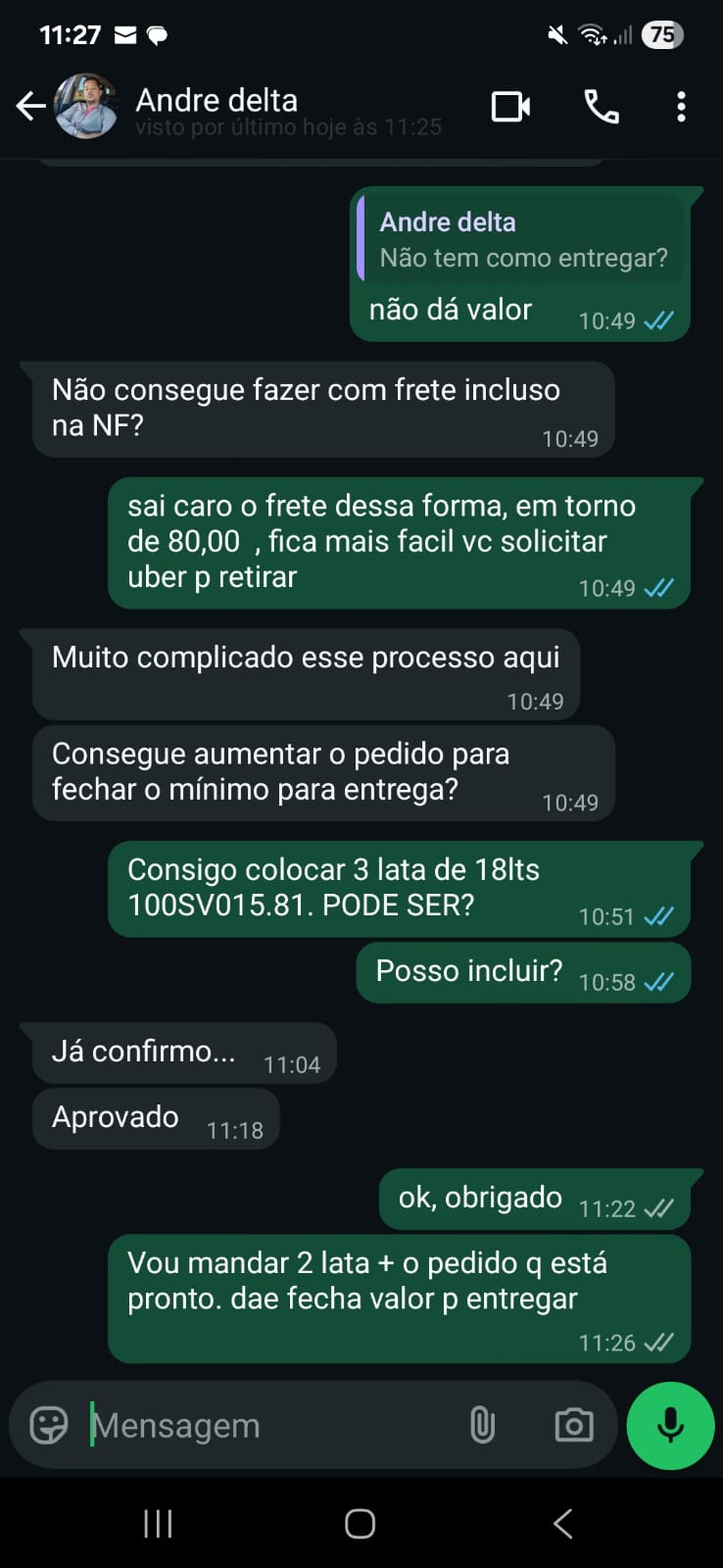Go back to the chat list
The image size is (723, 1568).
[x=30, y=106]
